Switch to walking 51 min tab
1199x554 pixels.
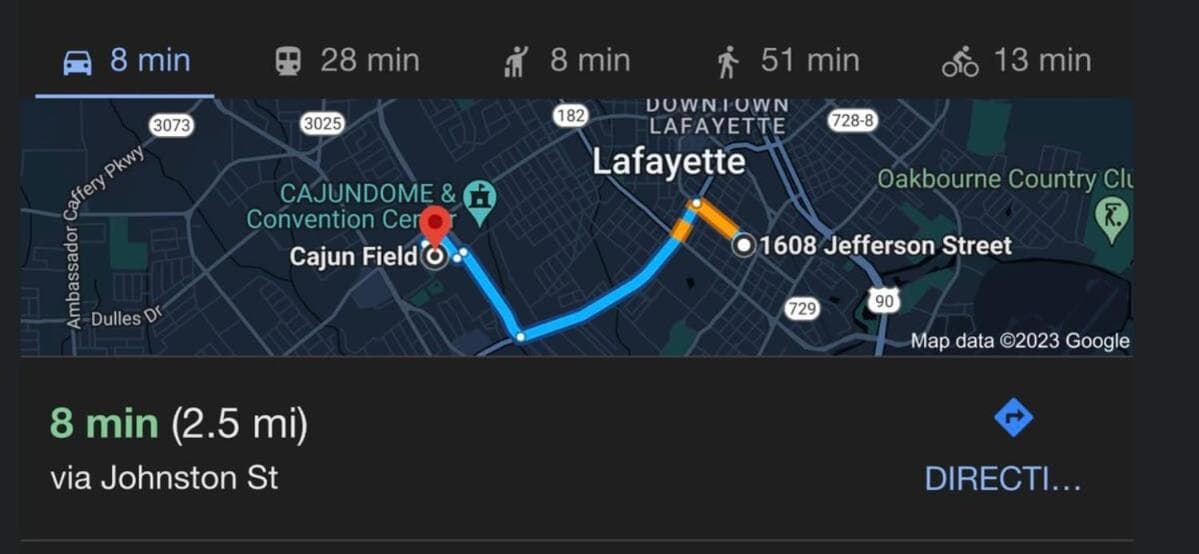coord(787,61)
